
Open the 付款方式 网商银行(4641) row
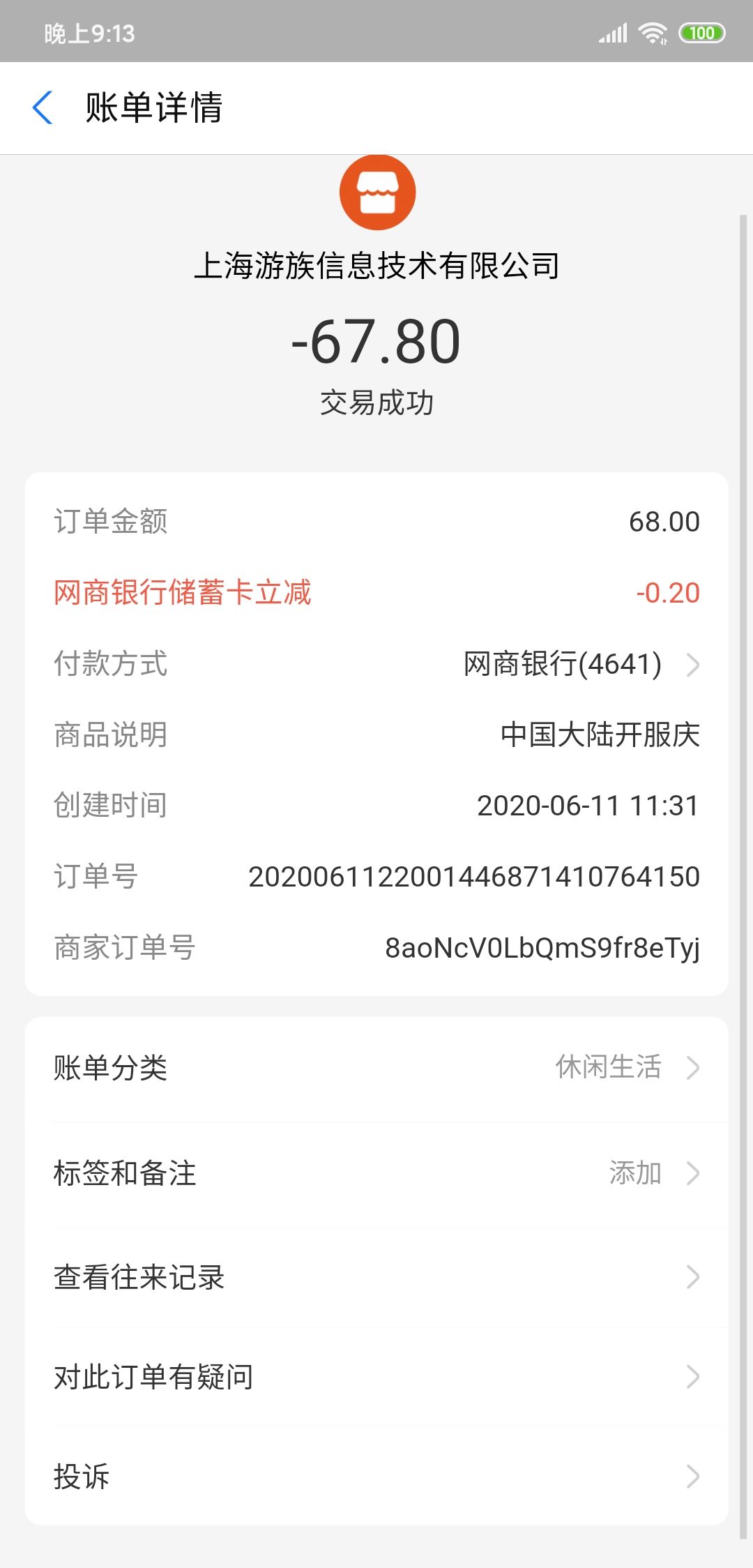(x=376, y=664)
